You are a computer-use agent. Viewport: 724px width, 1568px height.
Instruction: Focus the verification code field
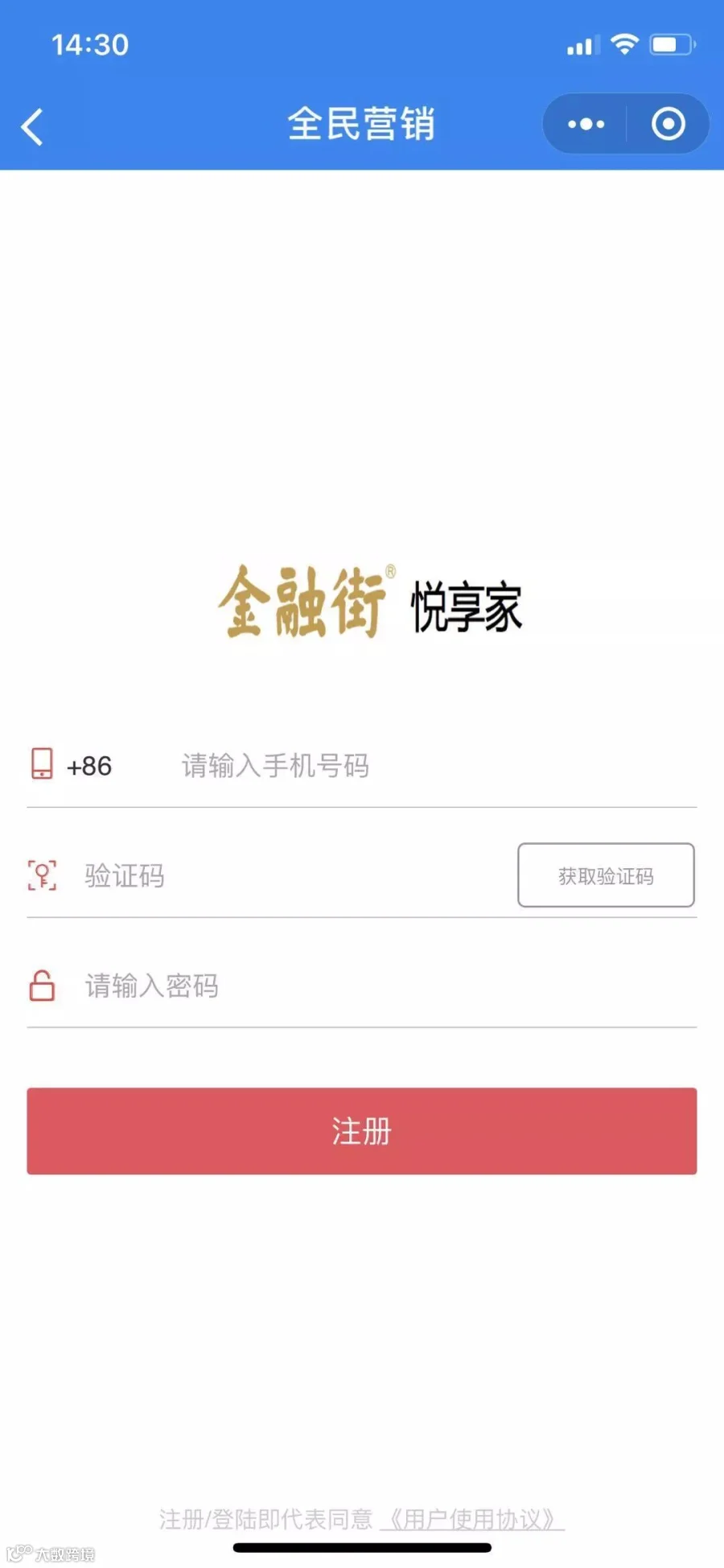tap(296, 875)
